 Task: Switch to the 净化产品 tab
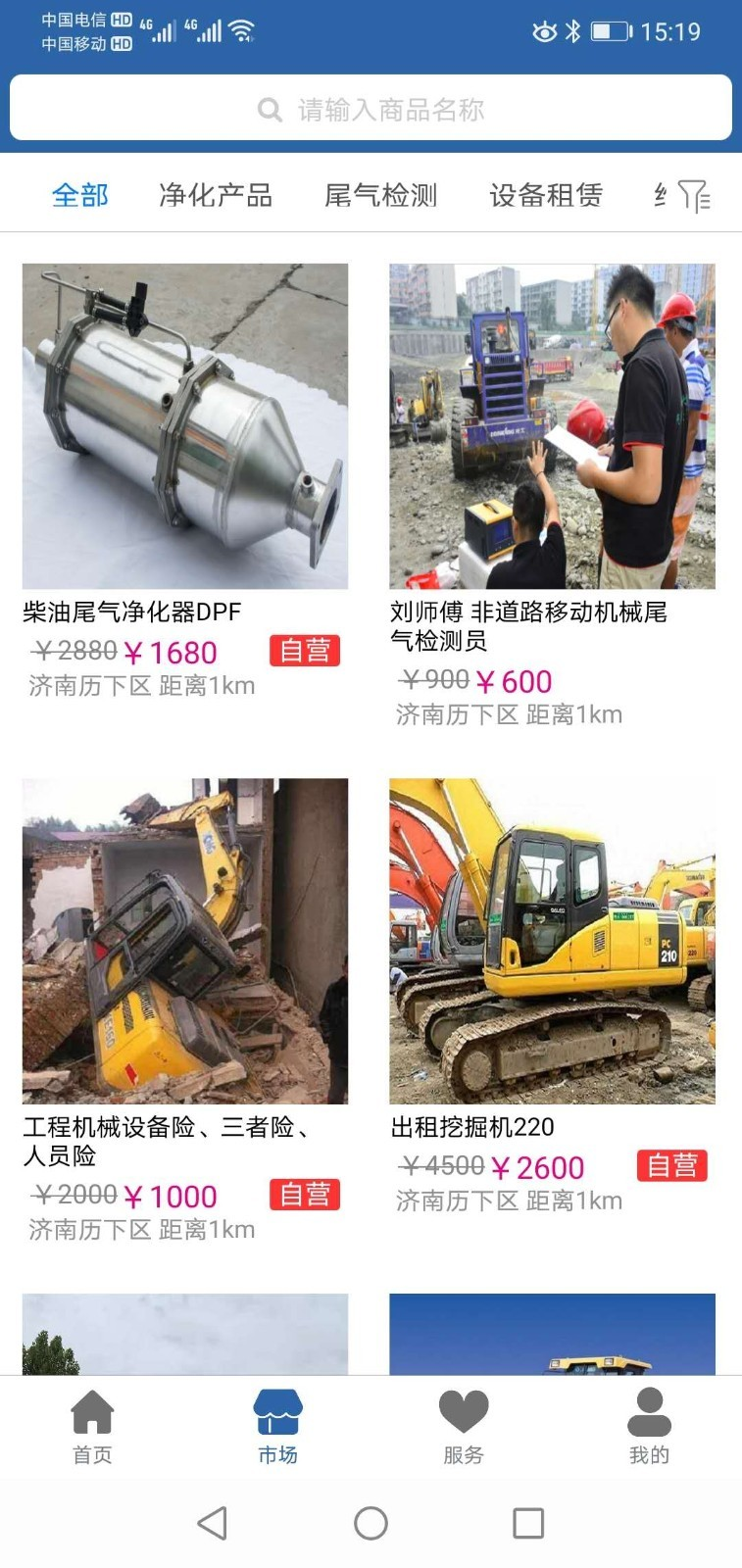click(216, 195)
